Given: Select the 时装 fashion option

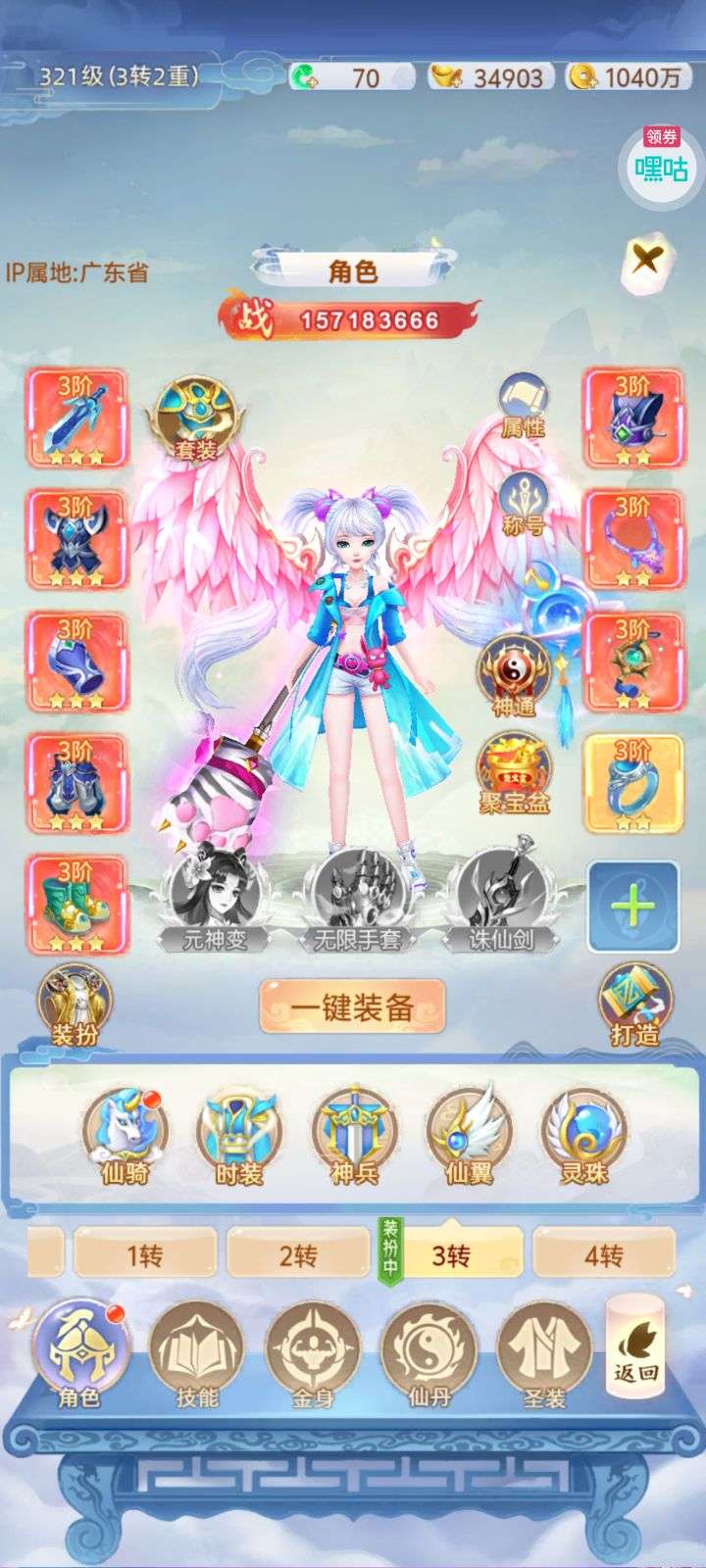Looking at the screenshot, I should coord(239,1135).
